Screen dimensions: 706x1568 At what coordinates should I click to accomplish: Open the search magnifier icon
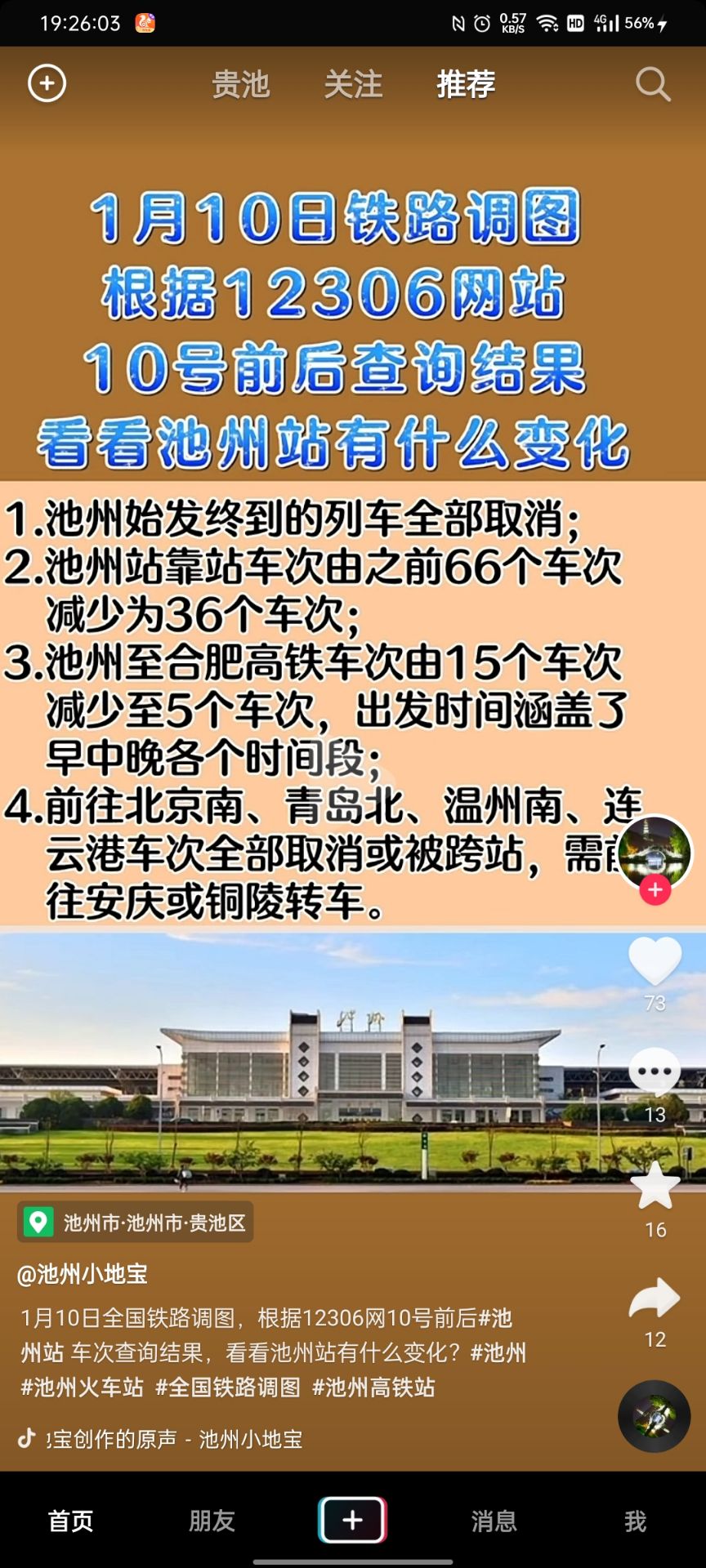point(653,84)
